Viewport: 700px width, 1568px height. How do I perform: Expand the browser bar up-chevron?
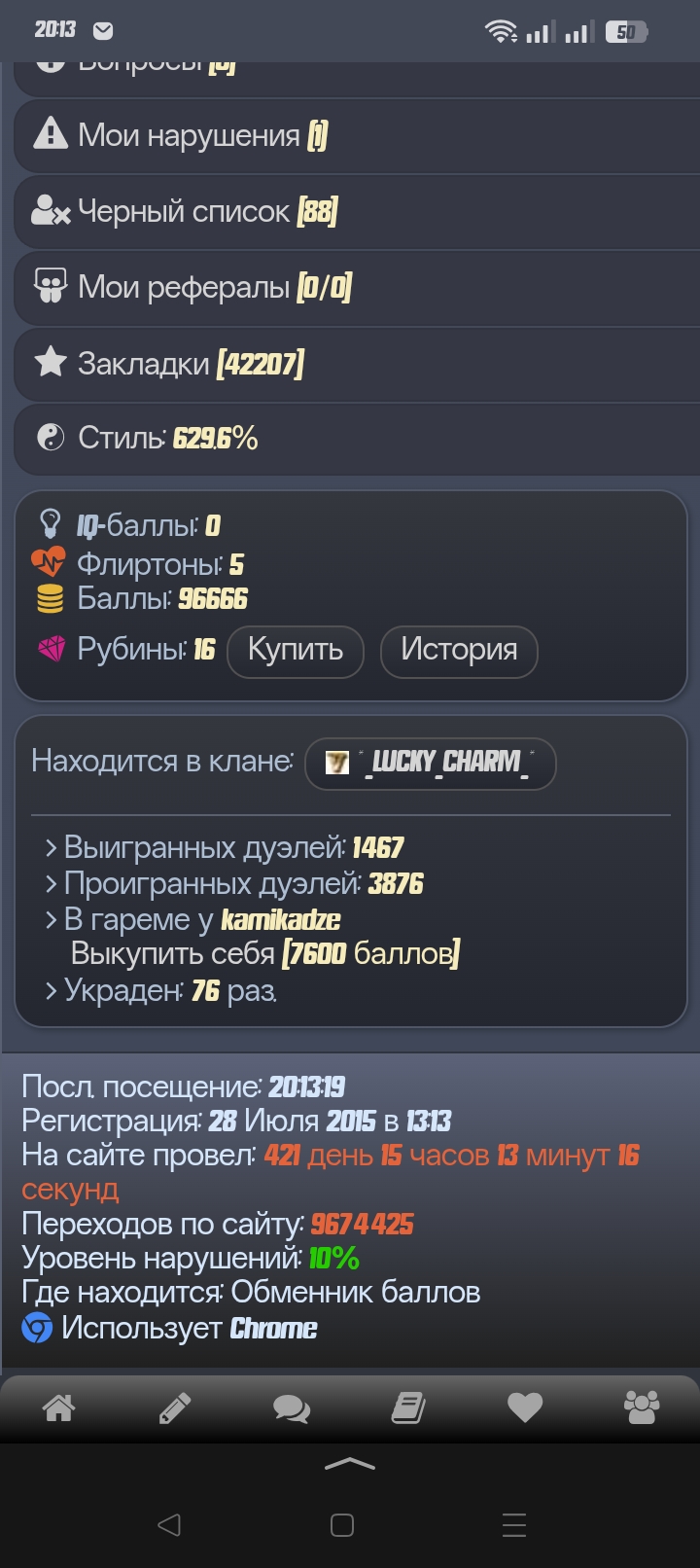tap(350, 1464)
